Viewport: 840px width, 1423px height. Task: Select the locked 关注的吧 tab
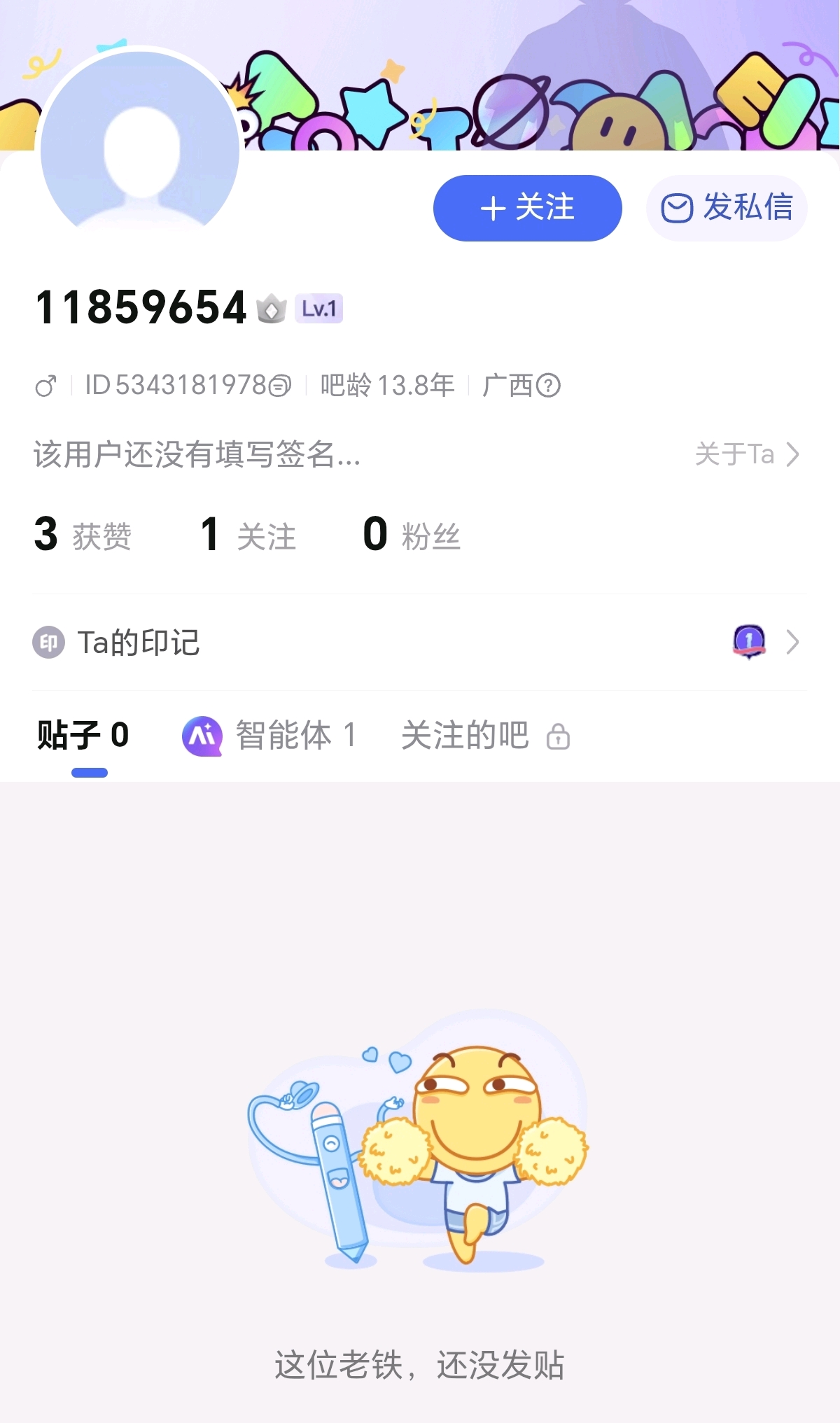[485, 736]
